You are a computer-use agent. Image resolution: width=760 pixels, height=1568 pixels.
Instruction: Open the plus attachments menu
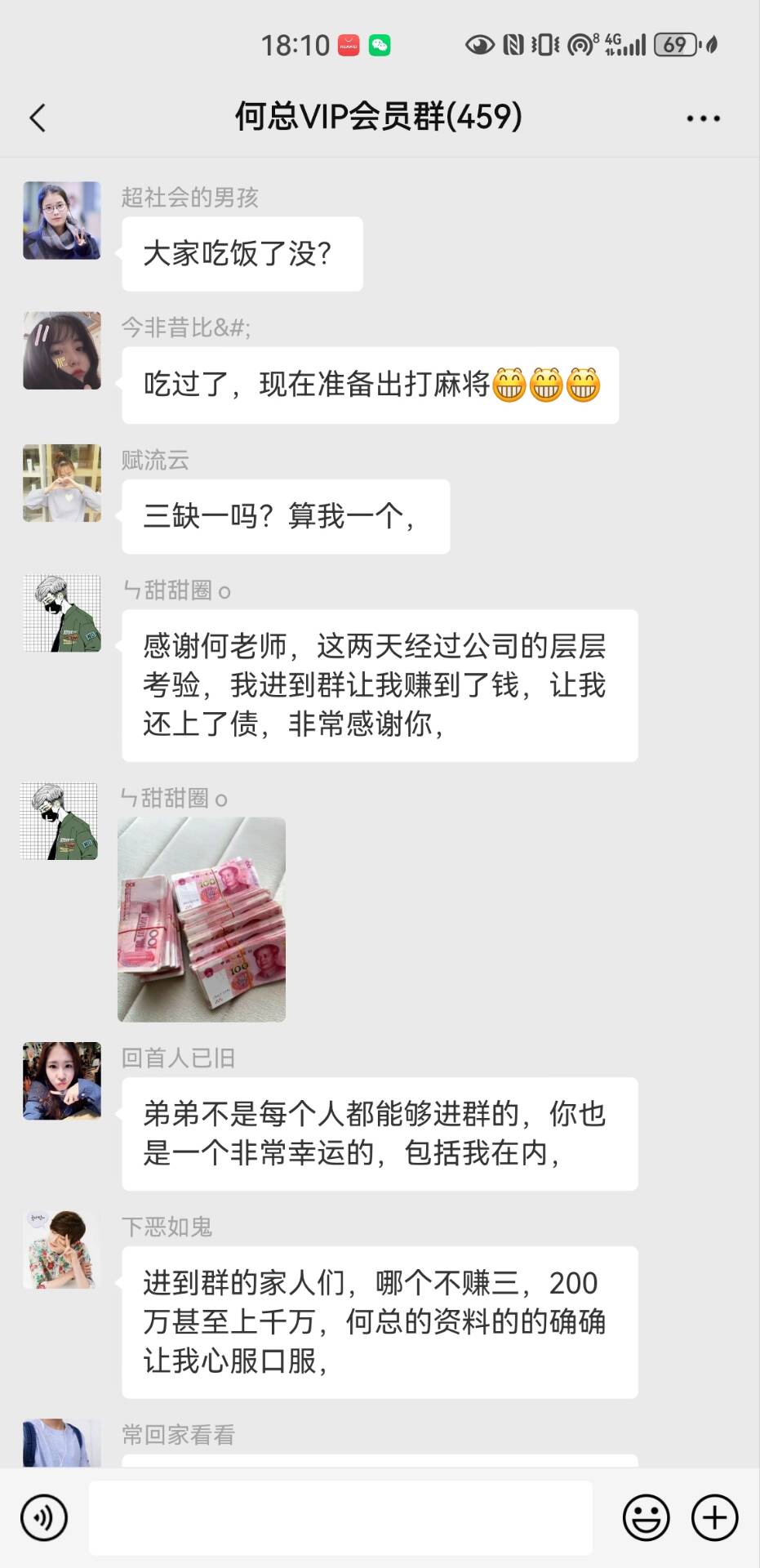[714, 1518]
